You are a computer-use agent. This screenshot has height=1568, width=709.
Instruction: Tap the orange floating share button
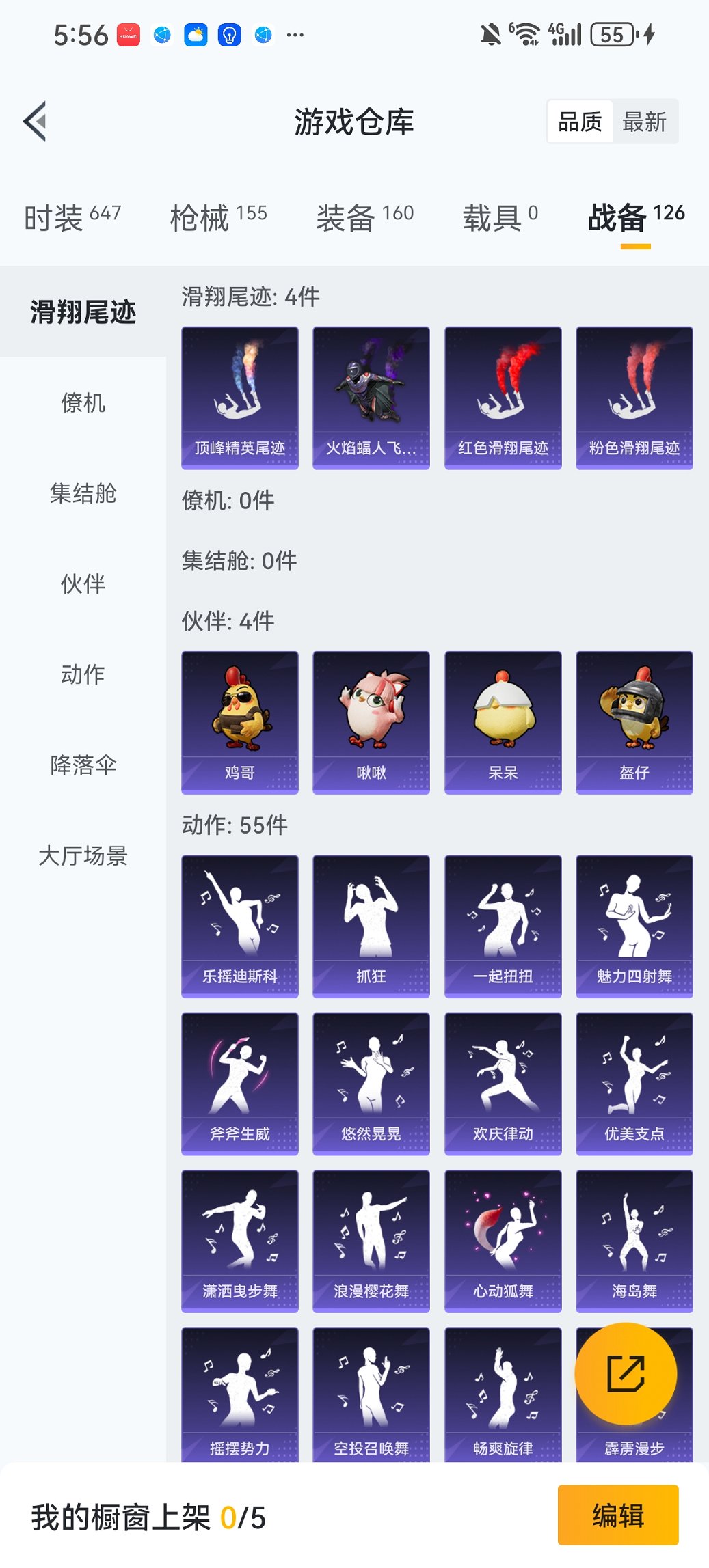tap(626, 1373)
